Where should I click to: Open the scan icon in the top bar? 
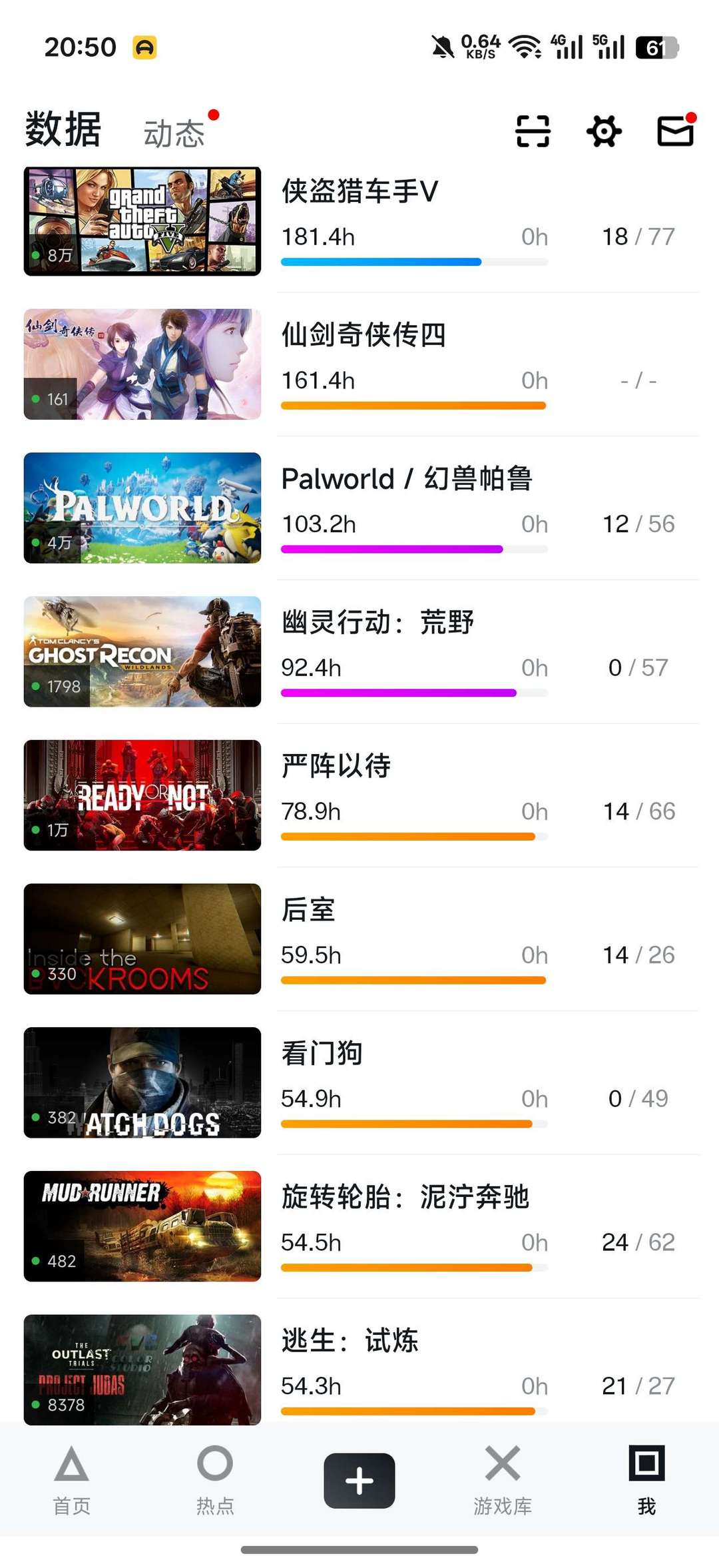pyautogui.click(x=533, y=131)
